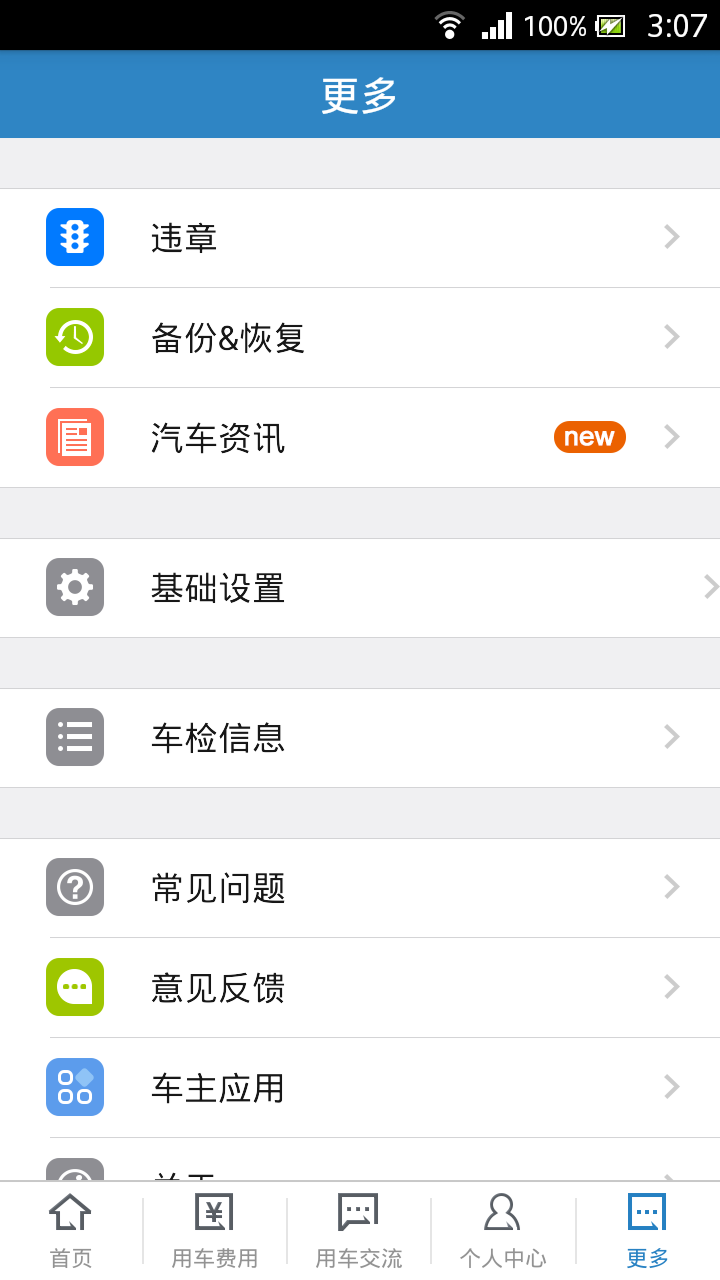The image size is (720, 1280).
Task: Expand the 违章 row chevron
Action: click(671, 237)
